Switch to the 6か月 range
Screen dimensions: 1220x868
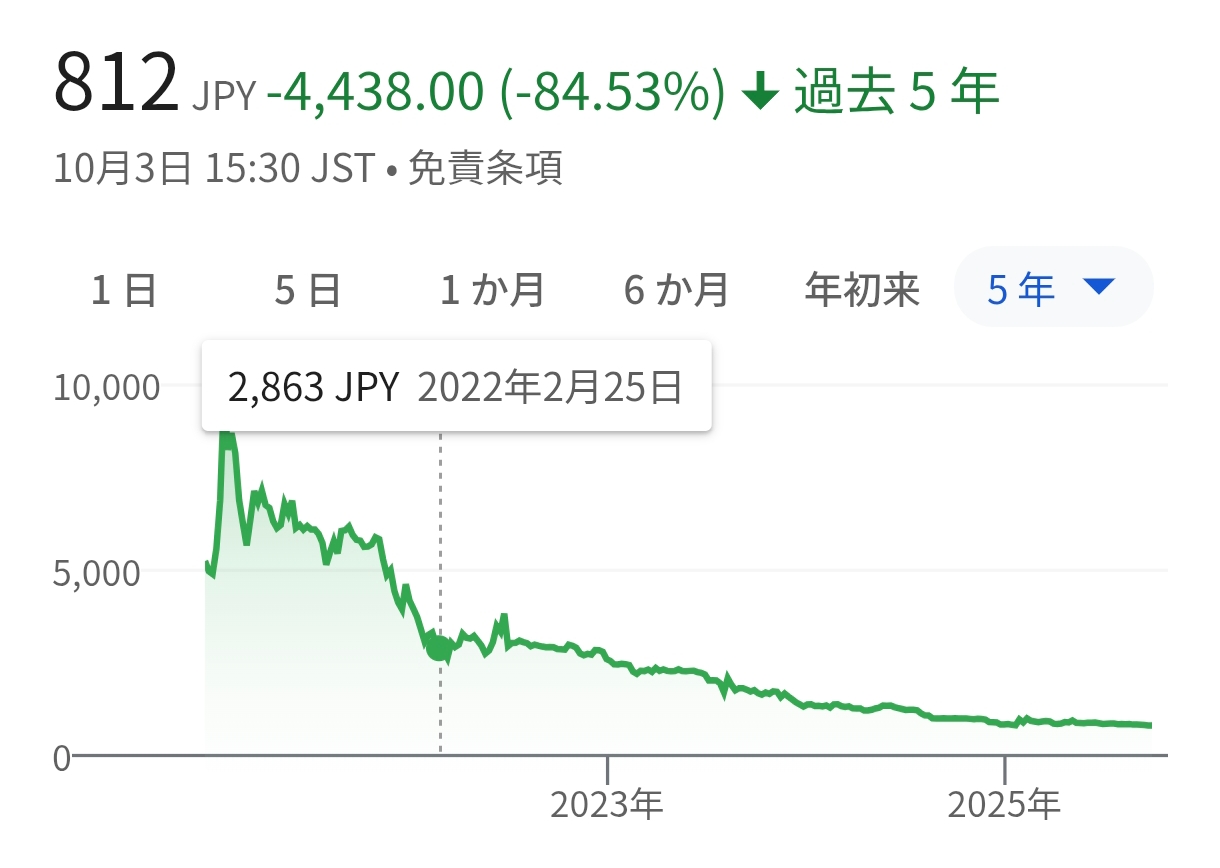point(677,290)
